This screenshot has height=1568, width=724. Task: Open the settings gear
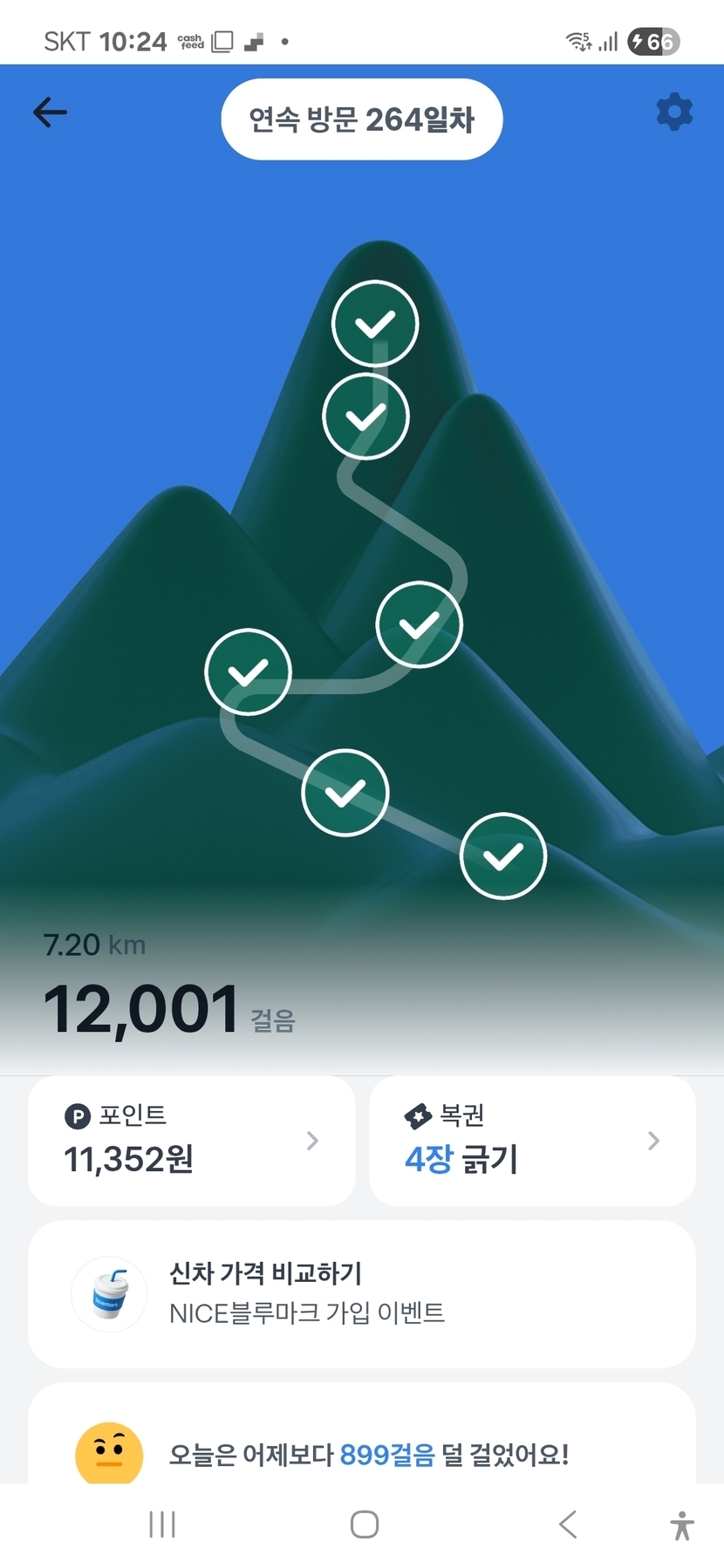673,112
